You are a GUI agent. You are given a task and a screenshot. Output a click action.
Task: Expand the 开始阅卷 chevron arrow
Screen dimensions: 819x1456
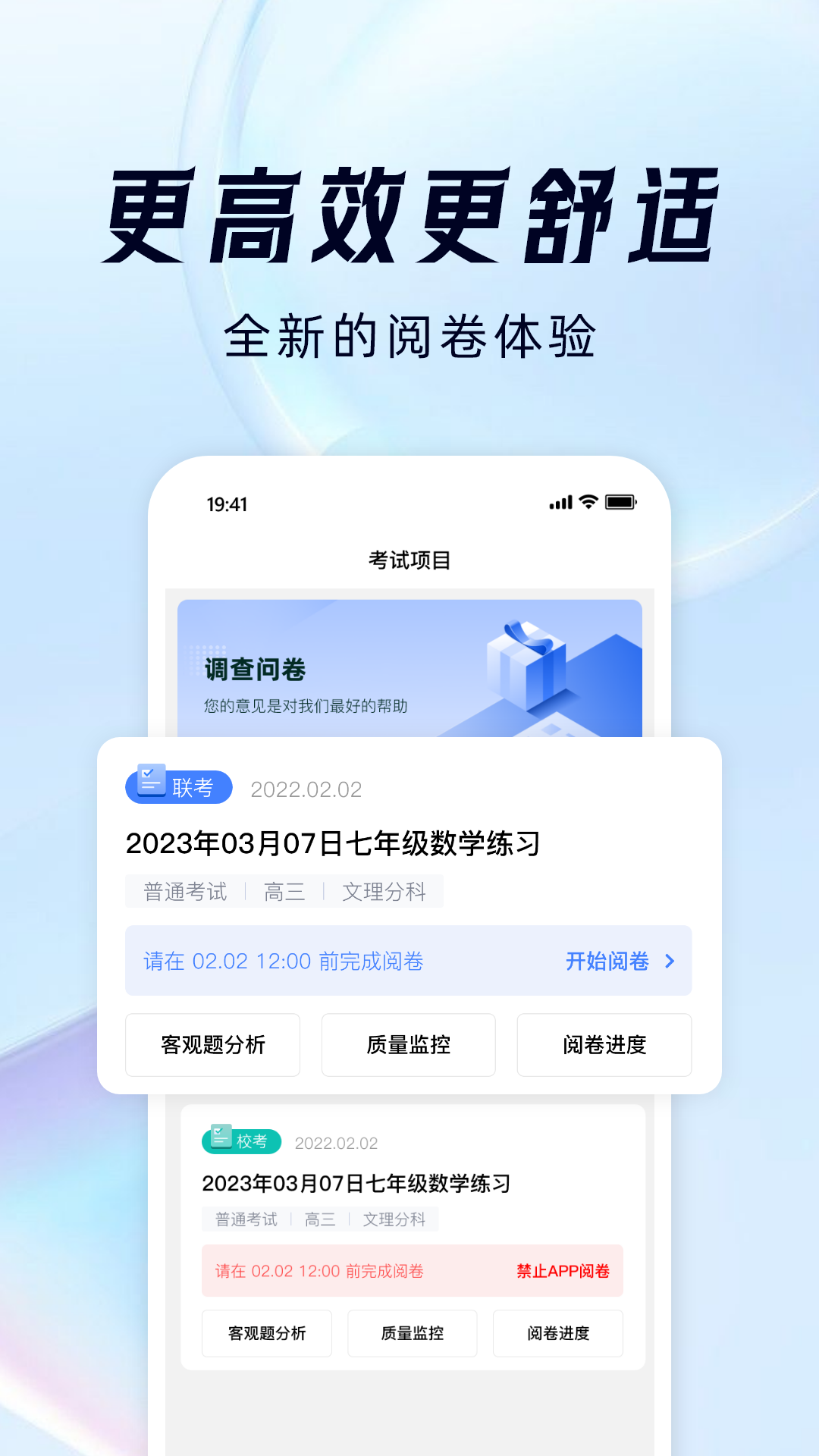[x=670, y=962]
